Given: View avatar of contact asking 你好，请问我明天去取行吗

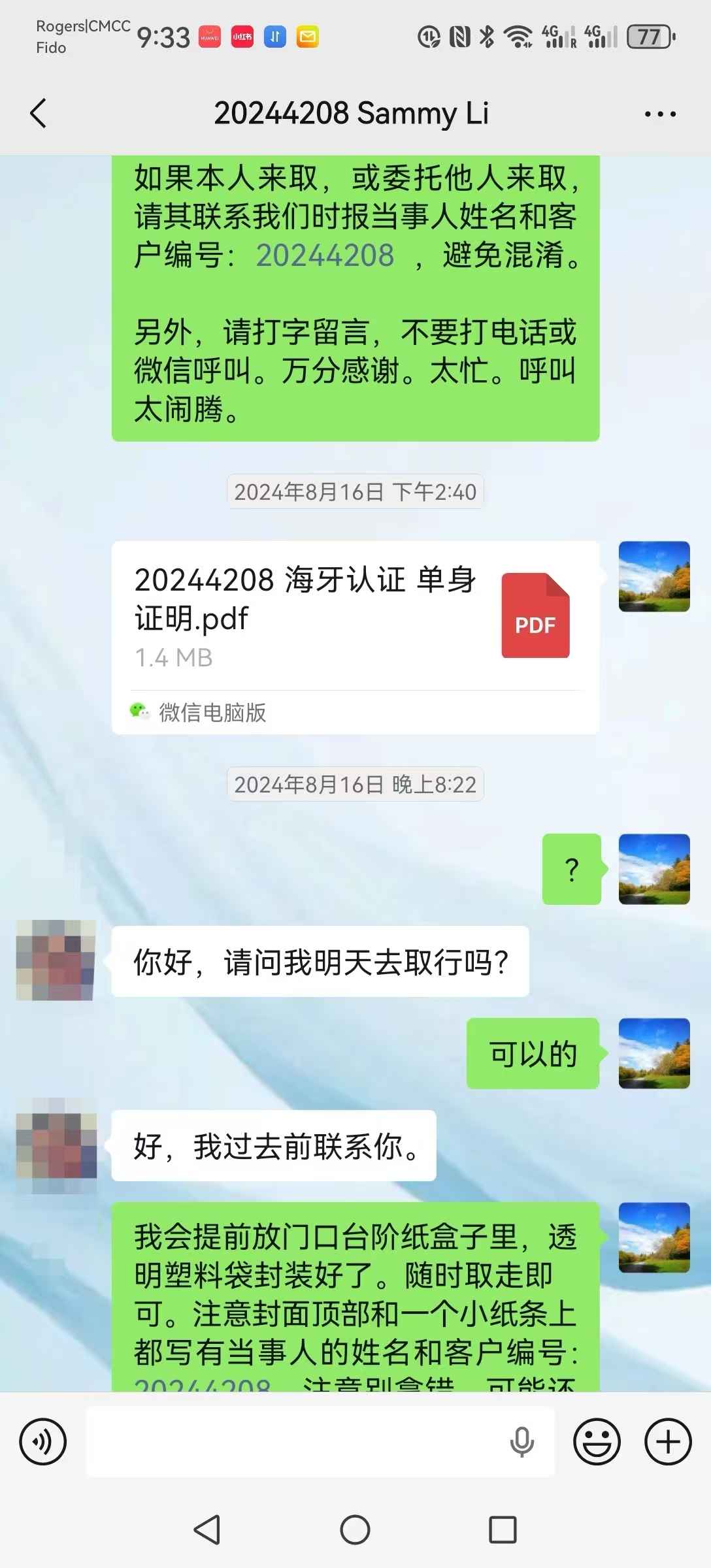Looking at the screenshot, I should tap(56, 960).
